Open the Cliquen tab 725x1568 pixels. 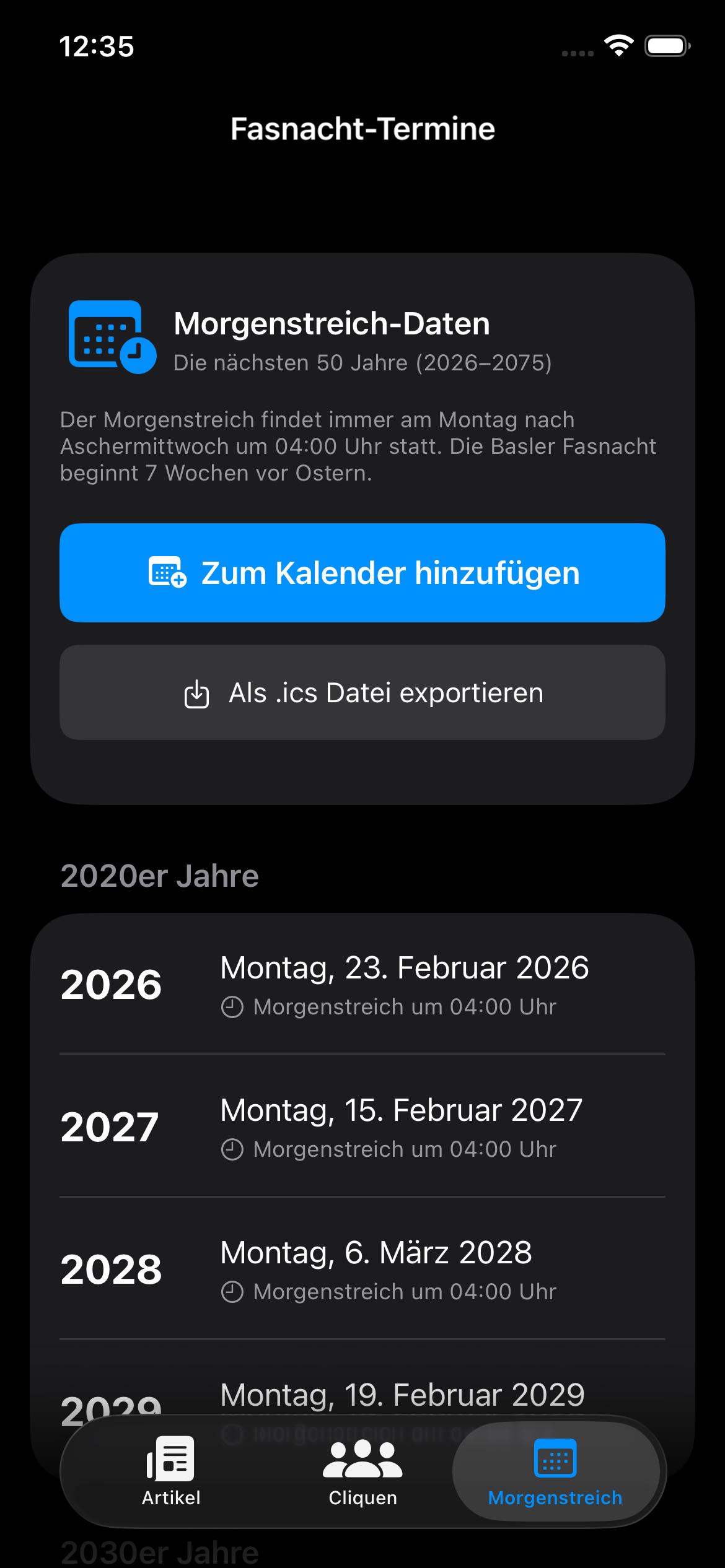362,1471
